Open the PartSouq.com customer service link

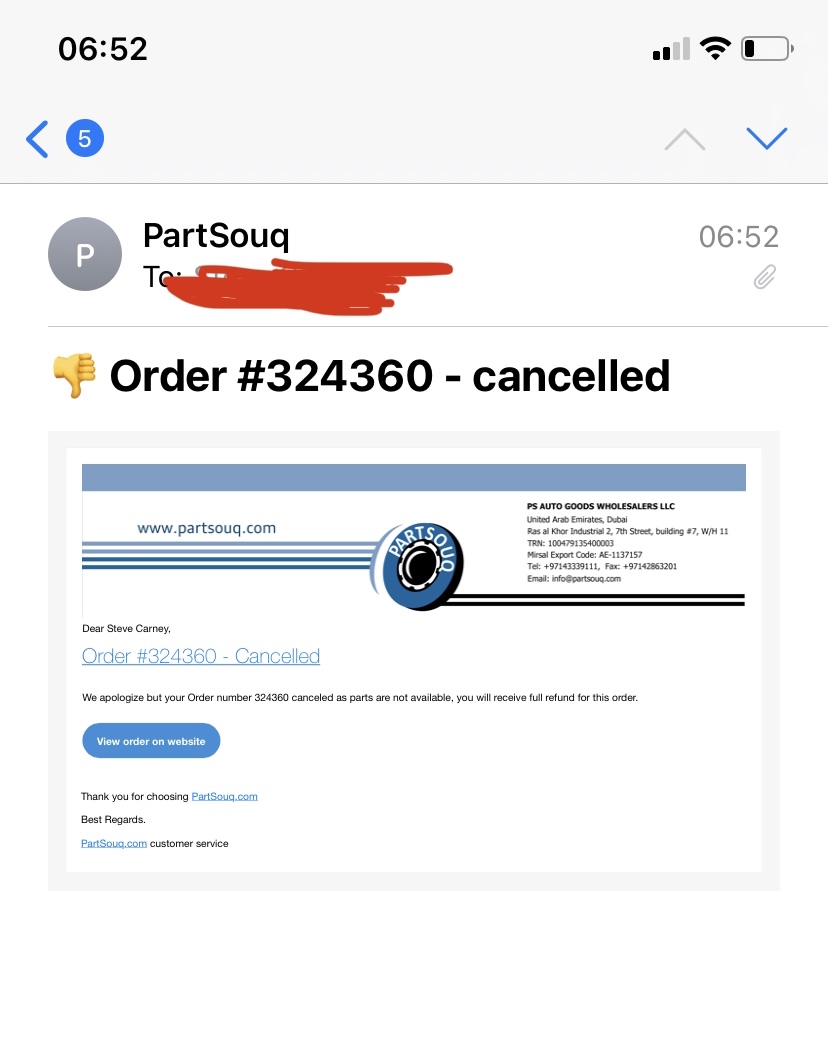(x=114, y=844)
